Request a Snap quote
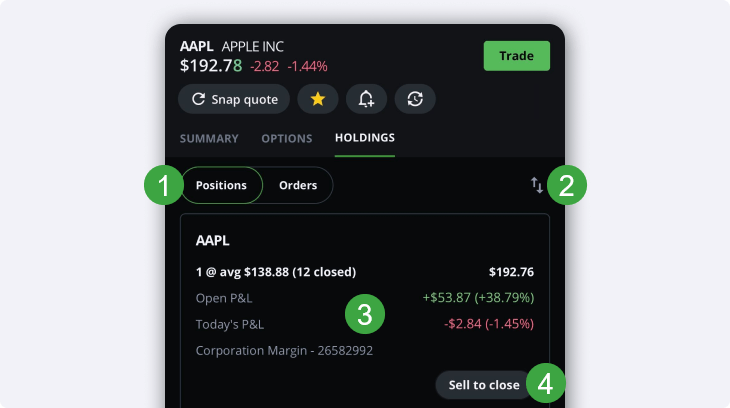The image size is (730, 408). click(235, 99)
